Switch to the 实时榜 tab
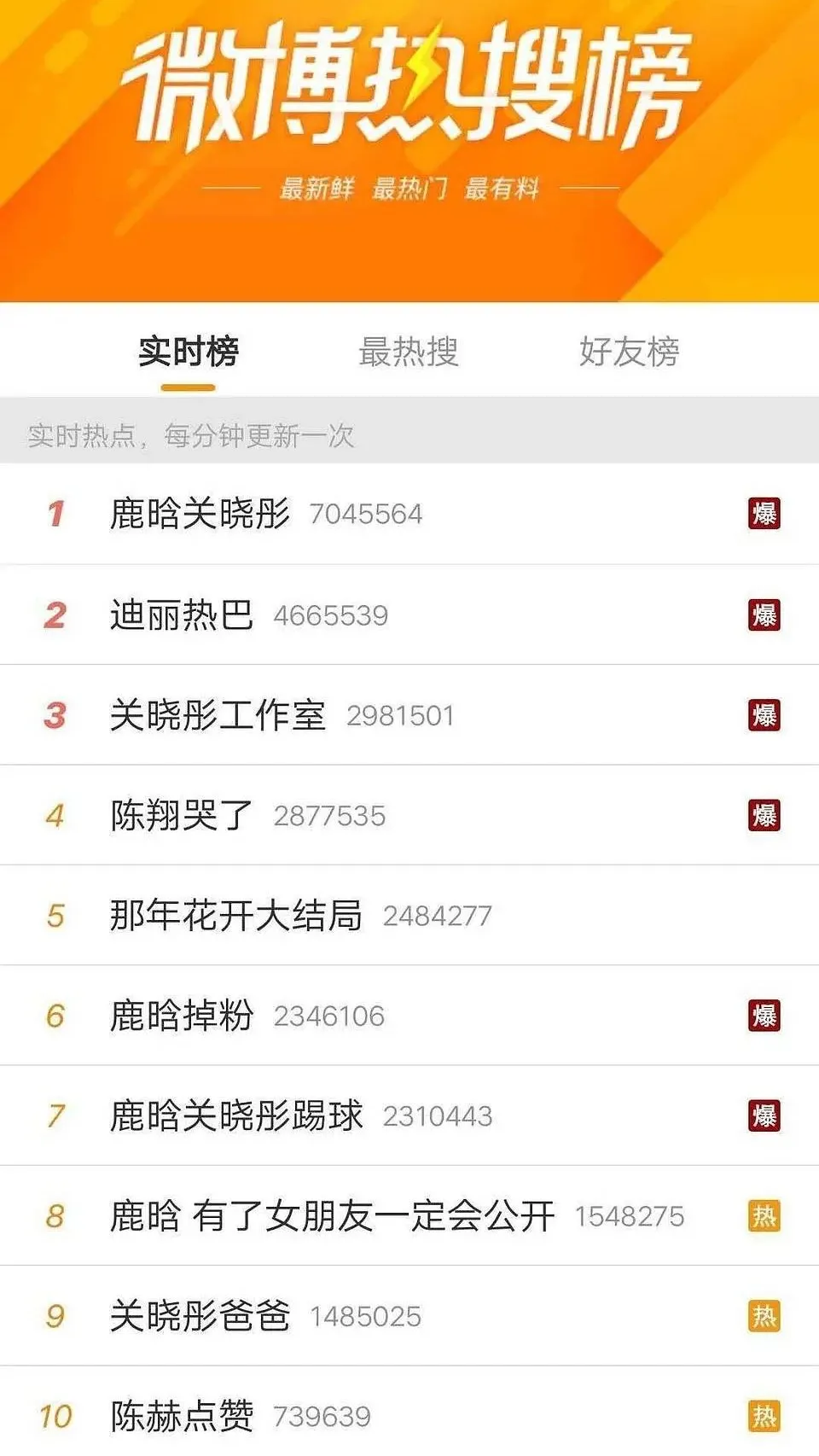Viewport: 819px width, 1456px height. pos(189,352)
